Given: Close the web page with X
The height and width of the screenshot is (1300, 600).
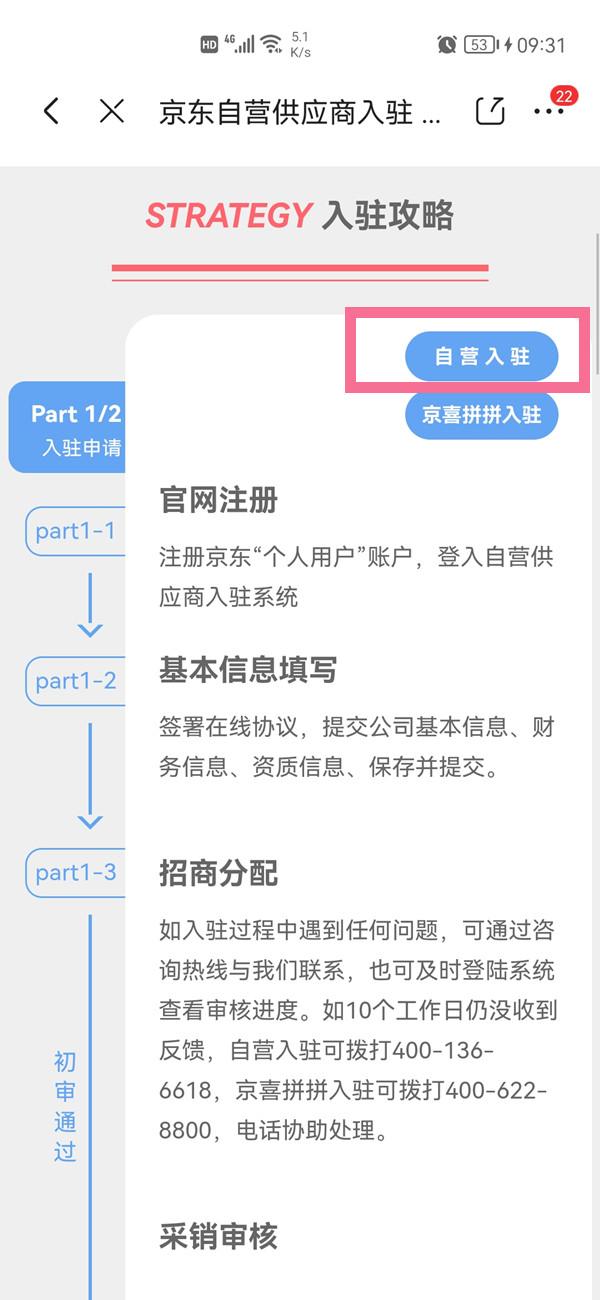Looking at the screenshot, I should click(x=112, y=111).
